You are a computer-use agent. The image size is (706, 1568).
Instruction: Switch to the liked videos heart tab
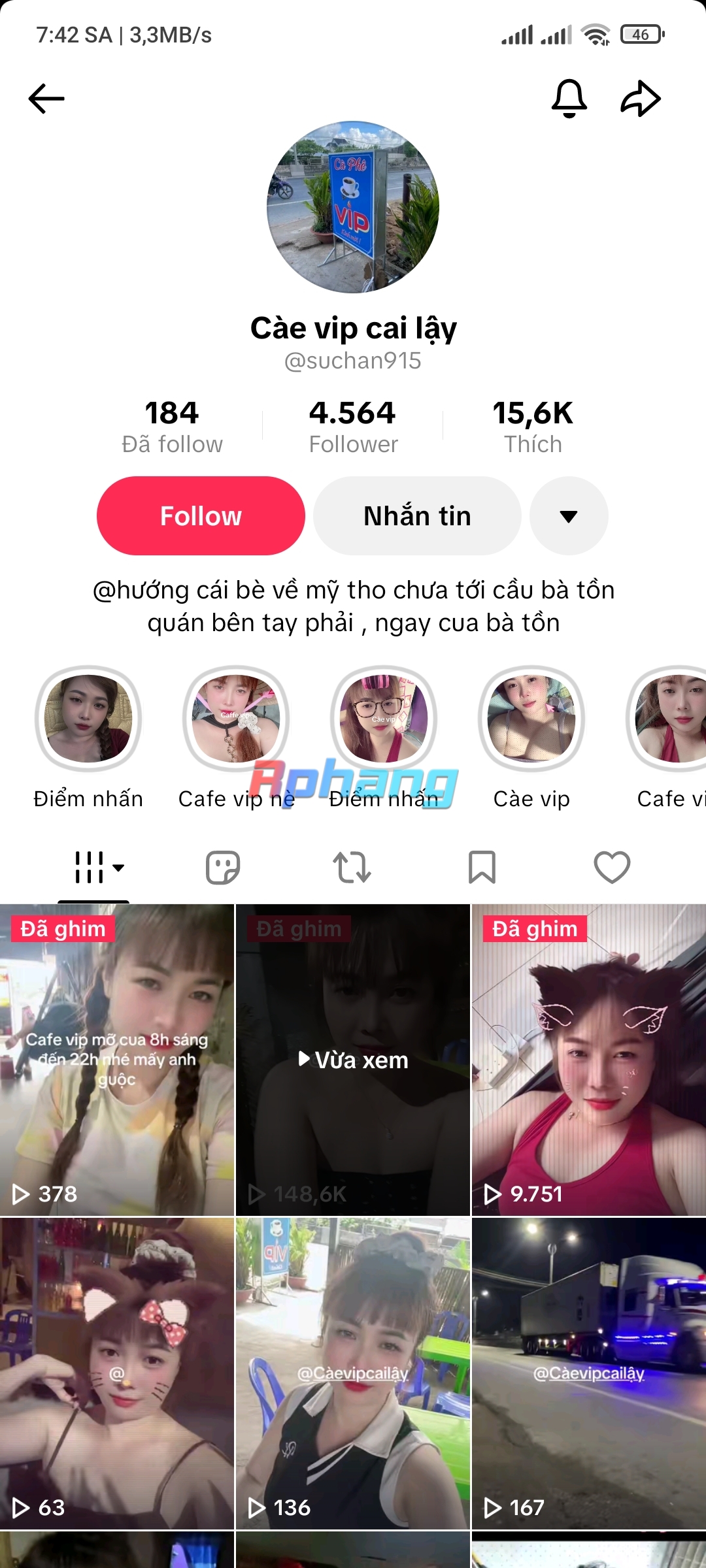(612, 868)
